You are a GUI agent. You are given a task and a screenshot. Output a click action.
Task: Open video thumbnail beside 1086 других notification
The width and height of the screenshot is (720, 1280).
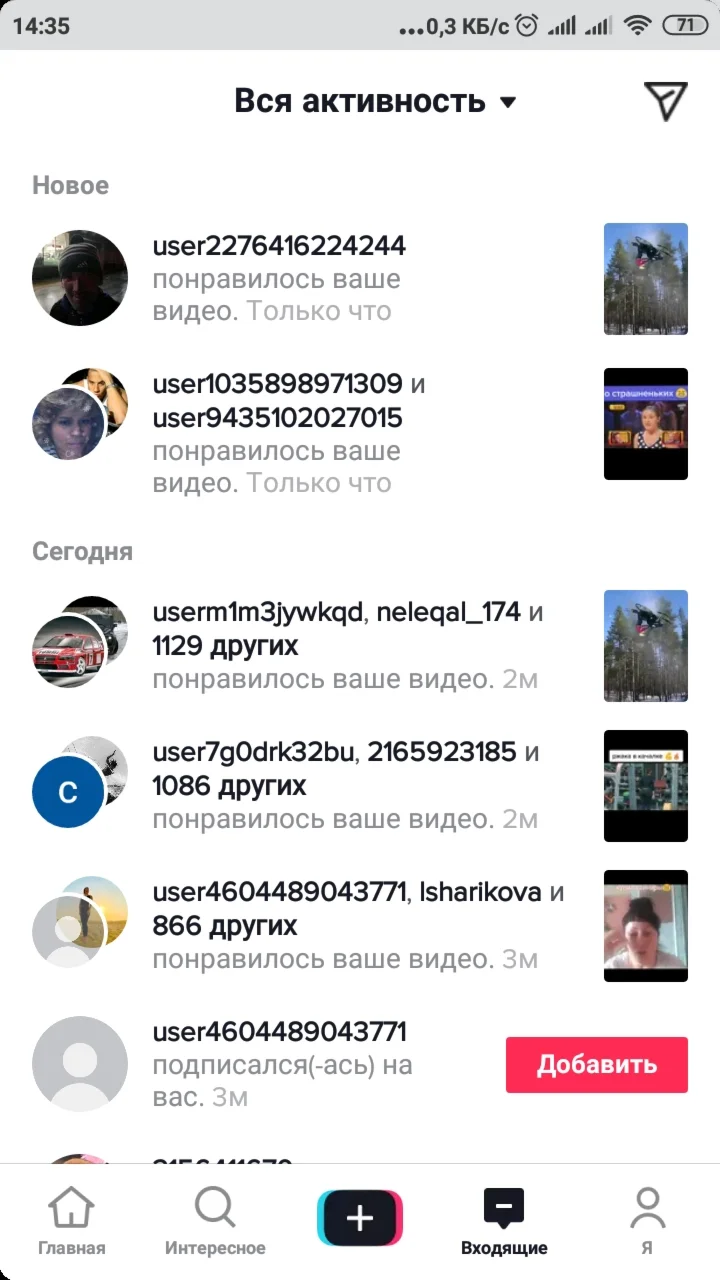click(x=645, y=785)
